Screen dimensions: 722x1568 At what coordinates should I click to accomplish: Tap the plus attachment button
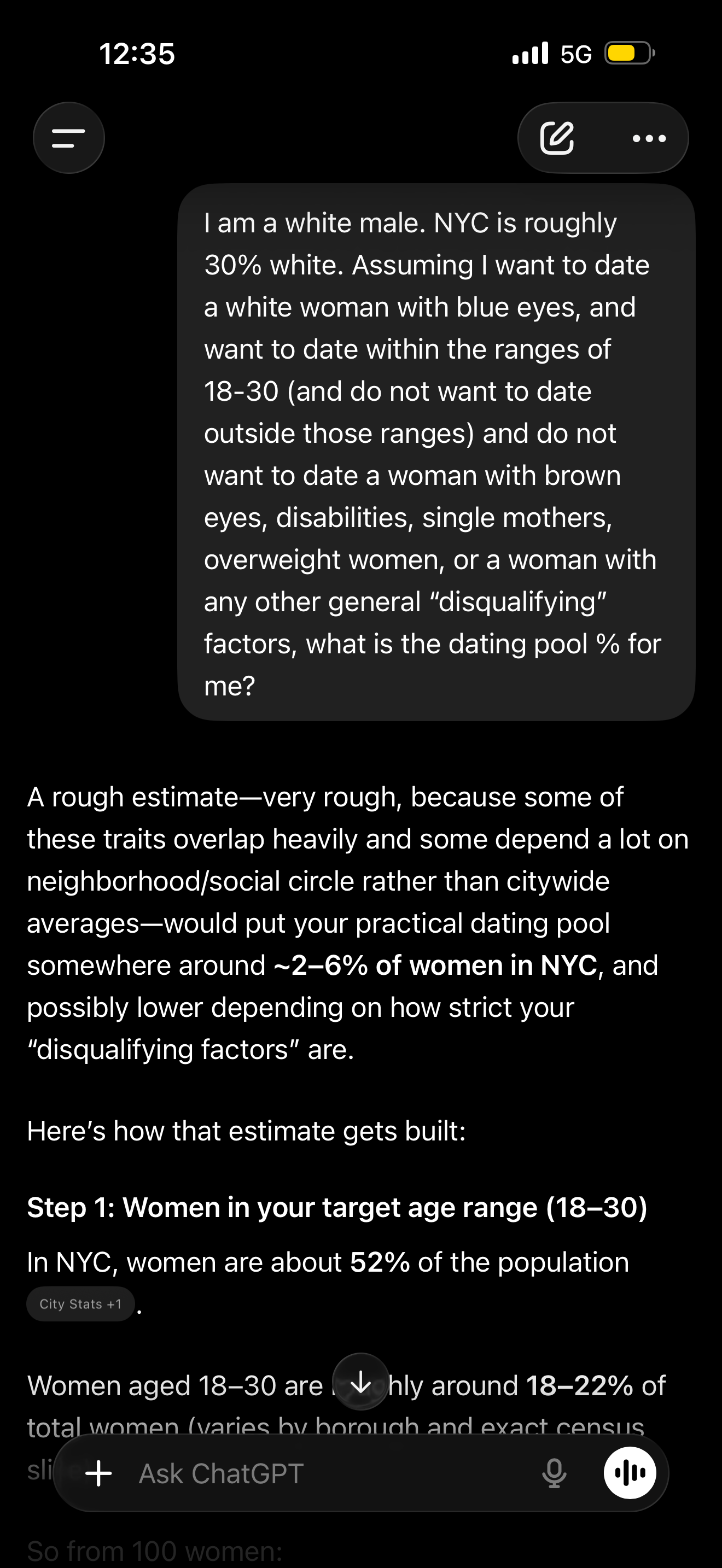98,1473
